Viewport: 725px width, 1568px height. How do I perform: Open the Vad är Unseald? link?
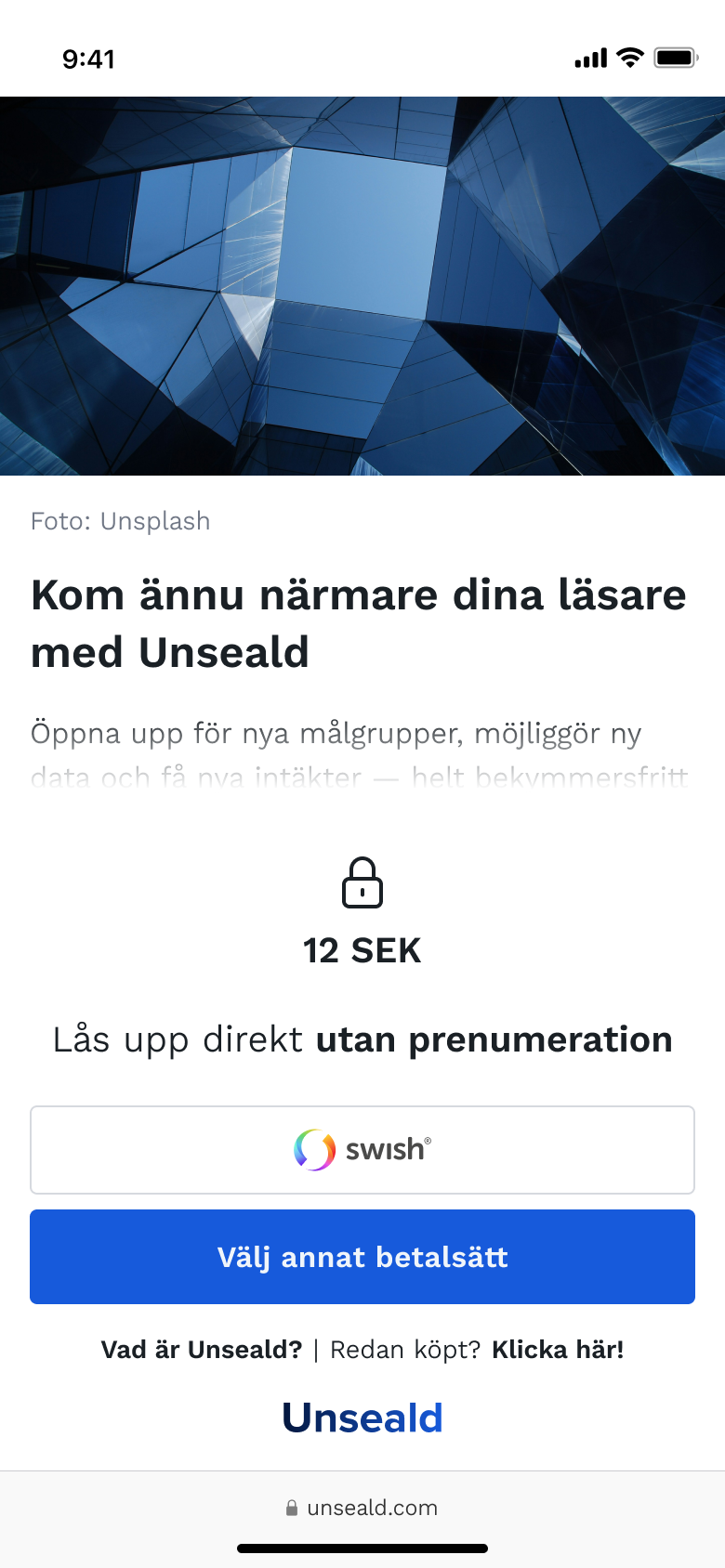click(203, 1350)
